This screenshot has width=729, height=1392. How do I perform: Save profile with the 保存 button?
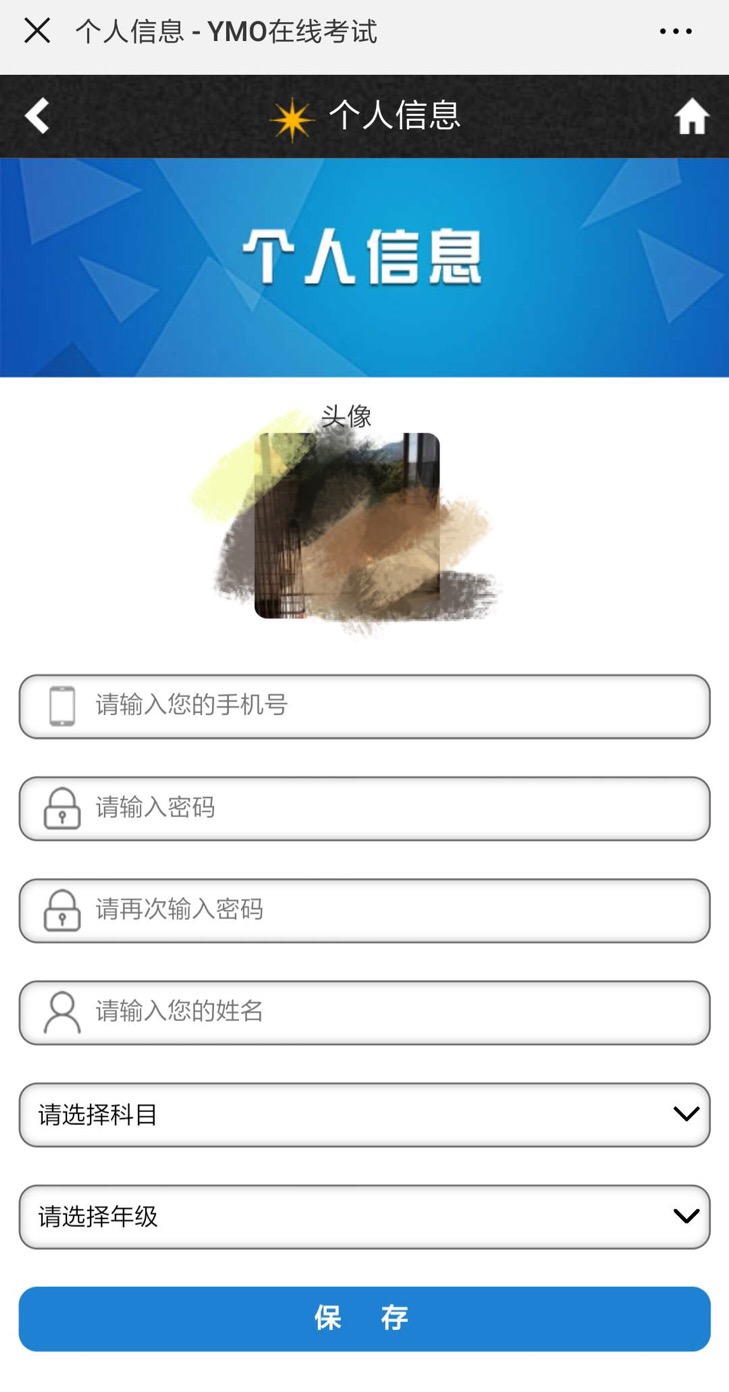pos(364,1318)
